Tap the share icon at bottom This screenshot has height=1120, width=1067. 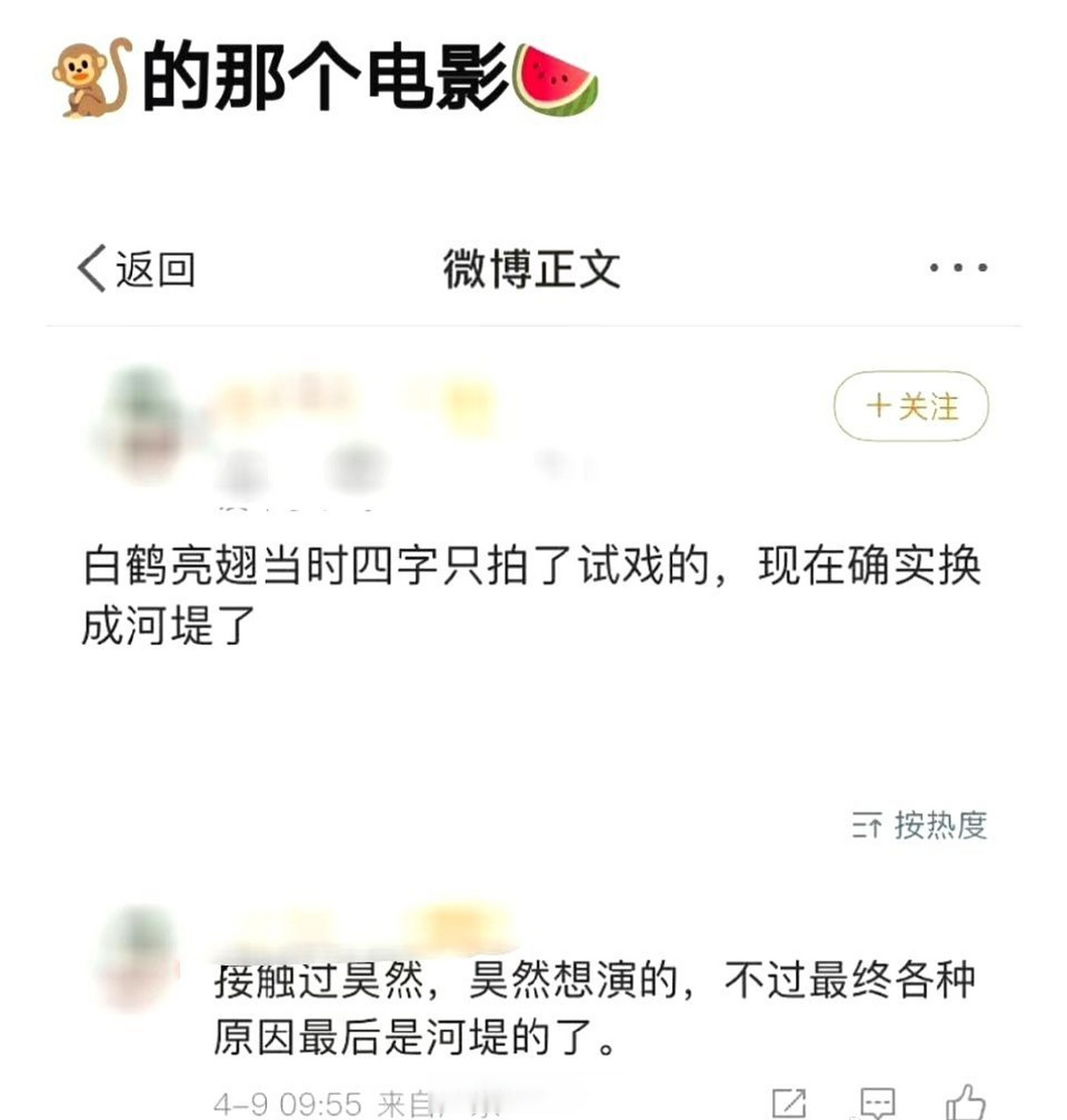[790, 1104]
